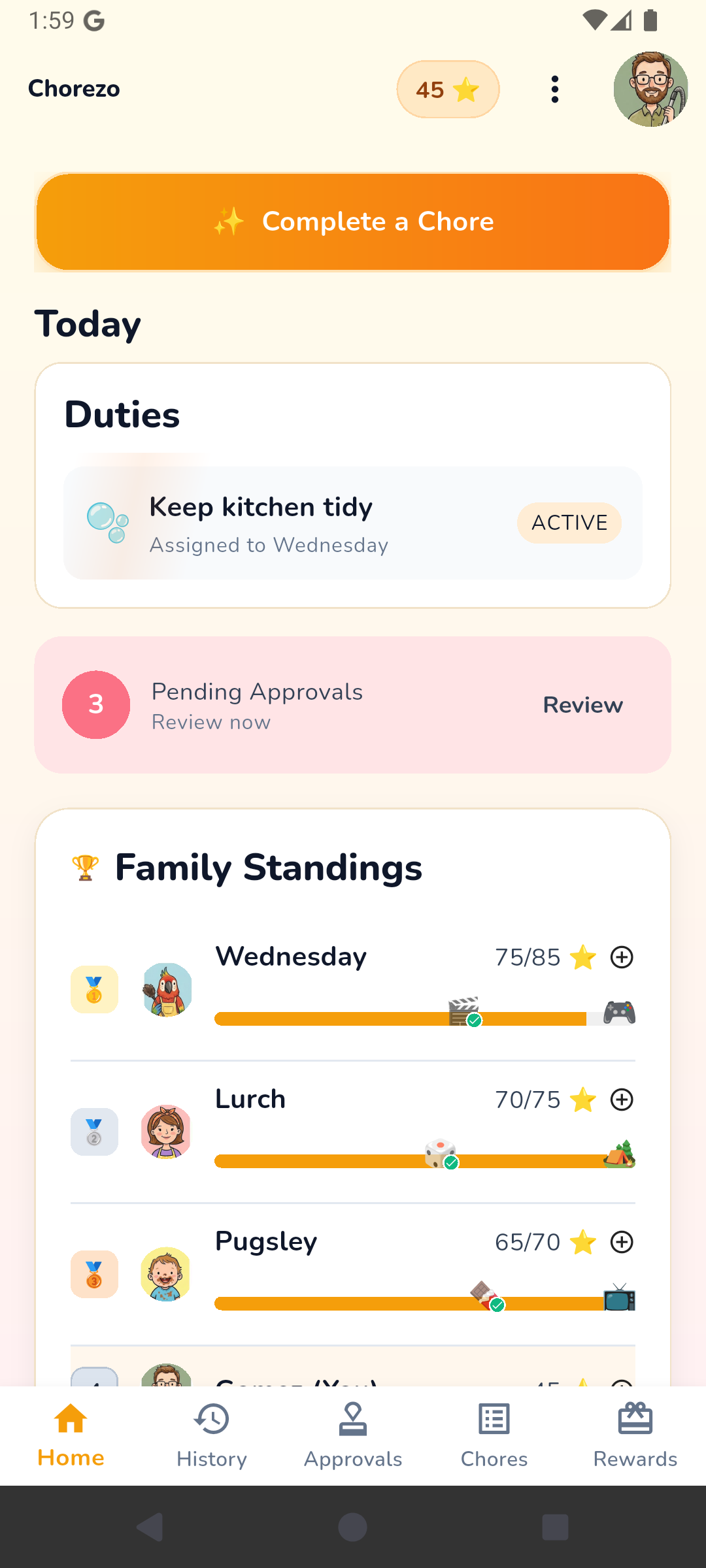Click Review on Pending Approvals

click(x=582, y=705)
